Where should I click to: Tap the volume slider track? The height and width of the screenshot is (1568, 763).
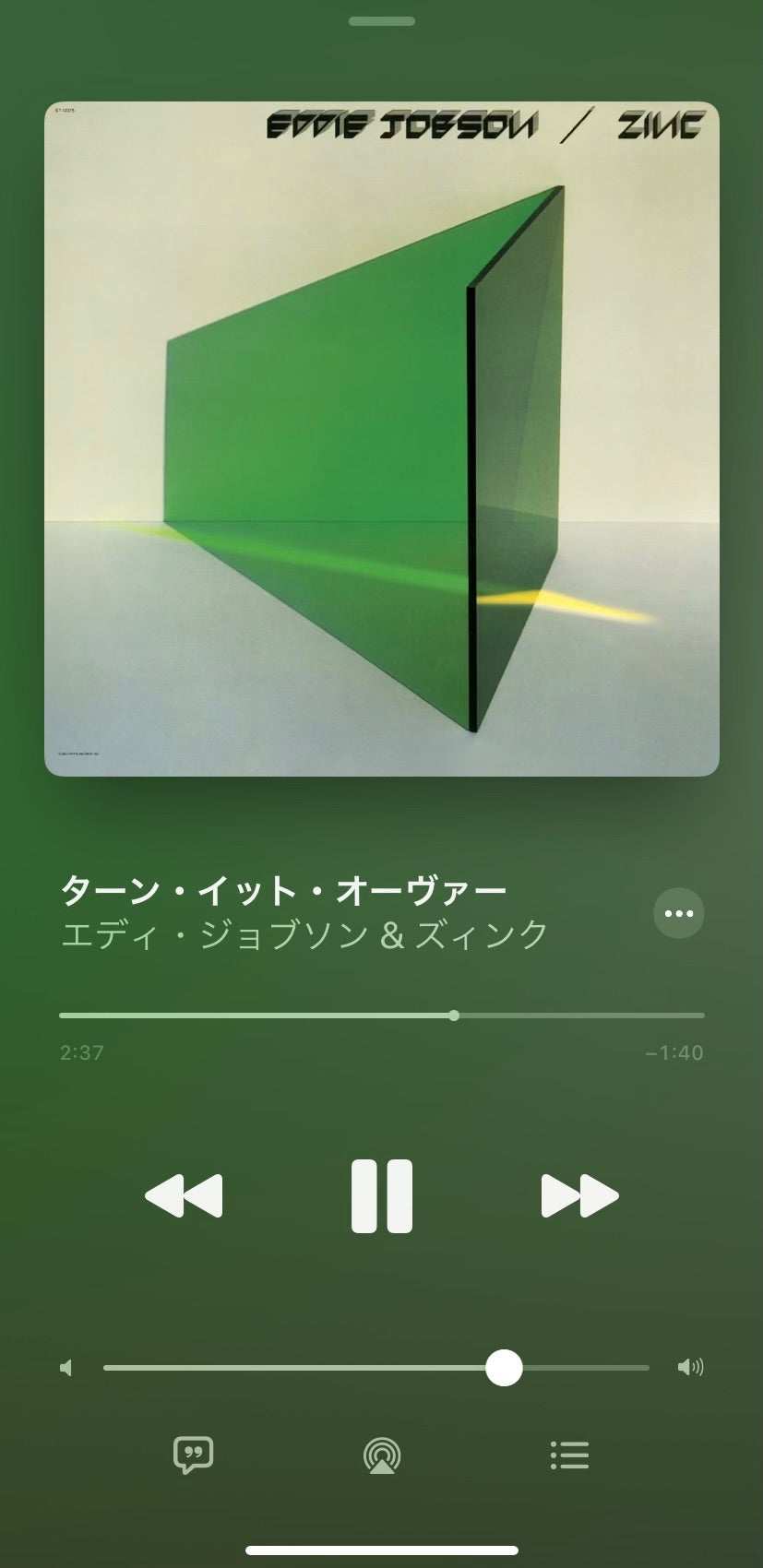376,1368
